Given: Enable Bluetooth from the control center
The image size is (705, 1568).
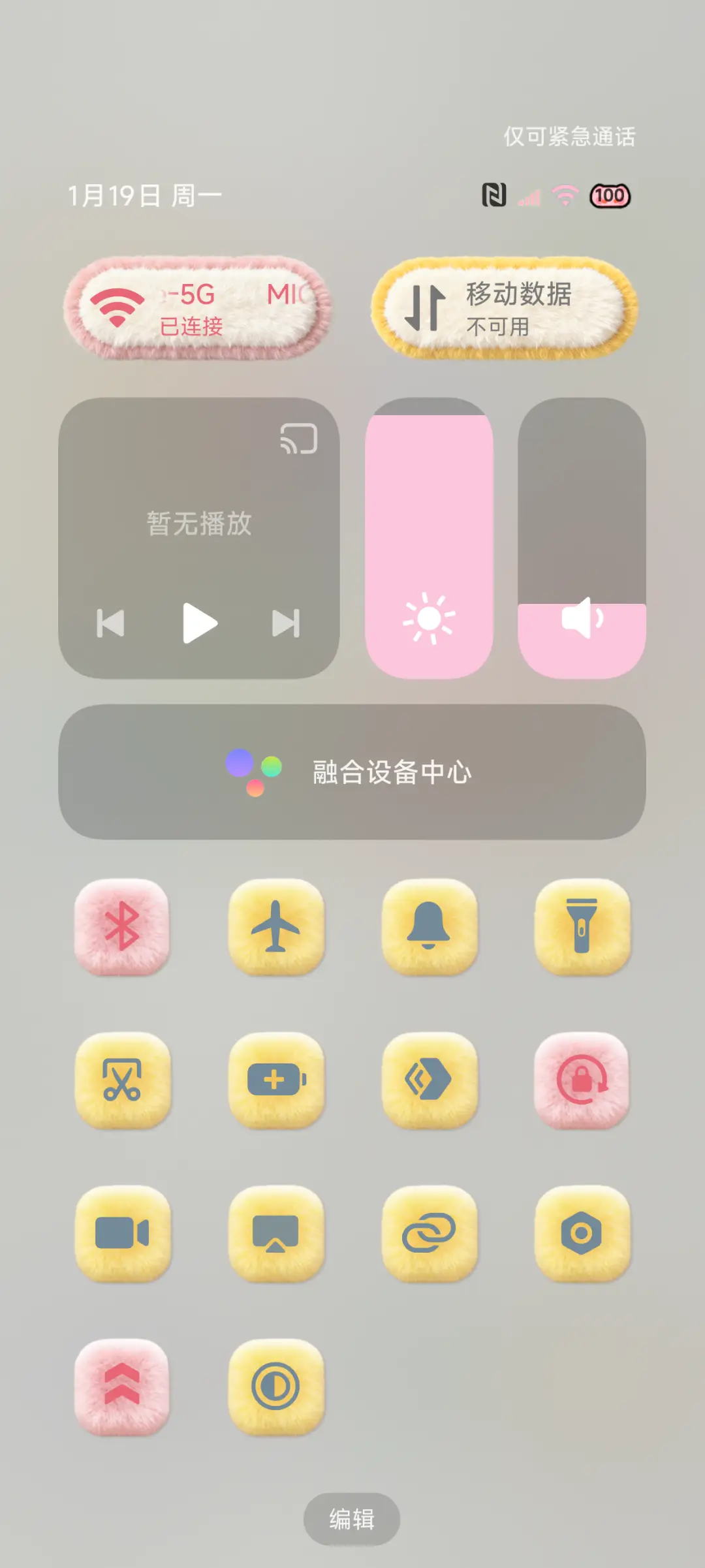Looking at the screenshot, I should (x=124, y=930).
